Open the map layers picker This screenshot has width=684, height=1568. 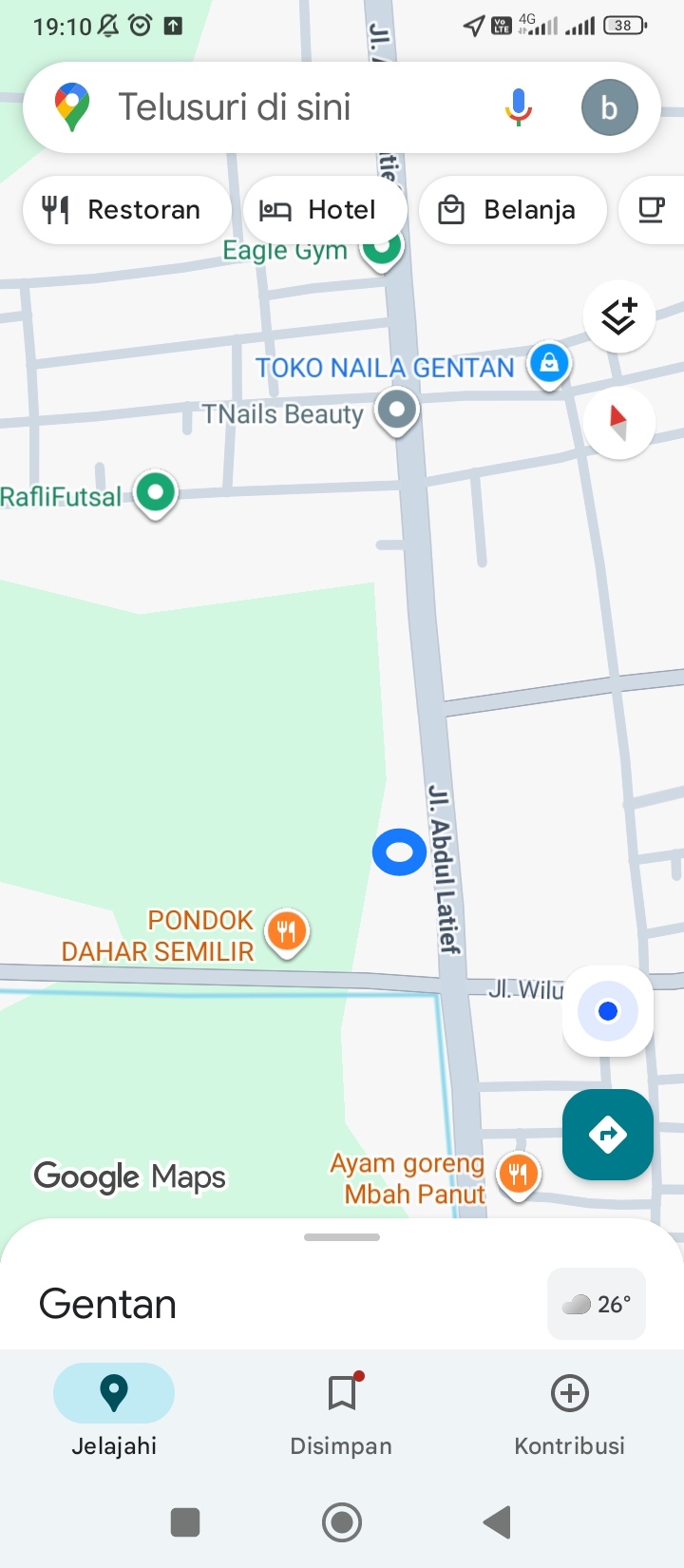pyautogui.click(x=618, y=317)
